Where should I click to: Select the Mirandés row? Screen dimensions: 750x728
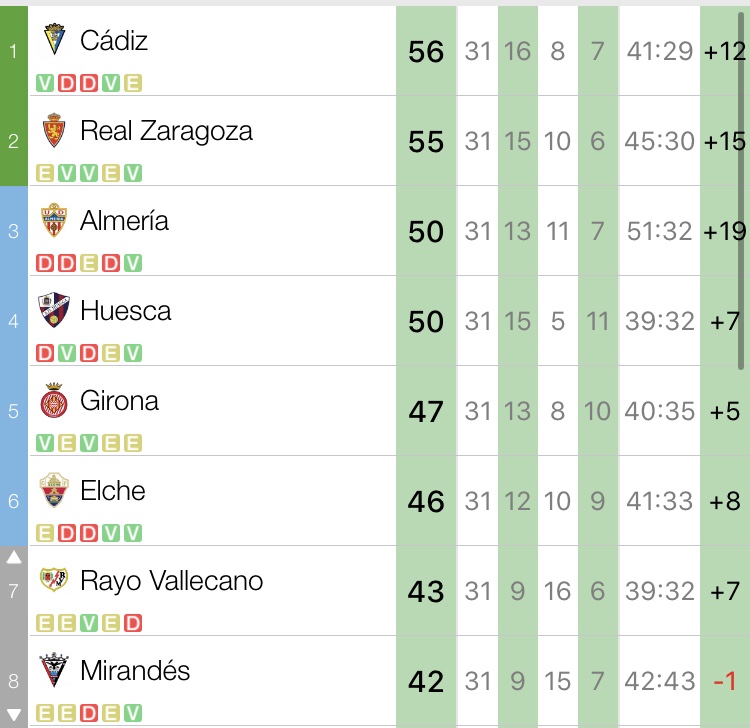point(135,671)
